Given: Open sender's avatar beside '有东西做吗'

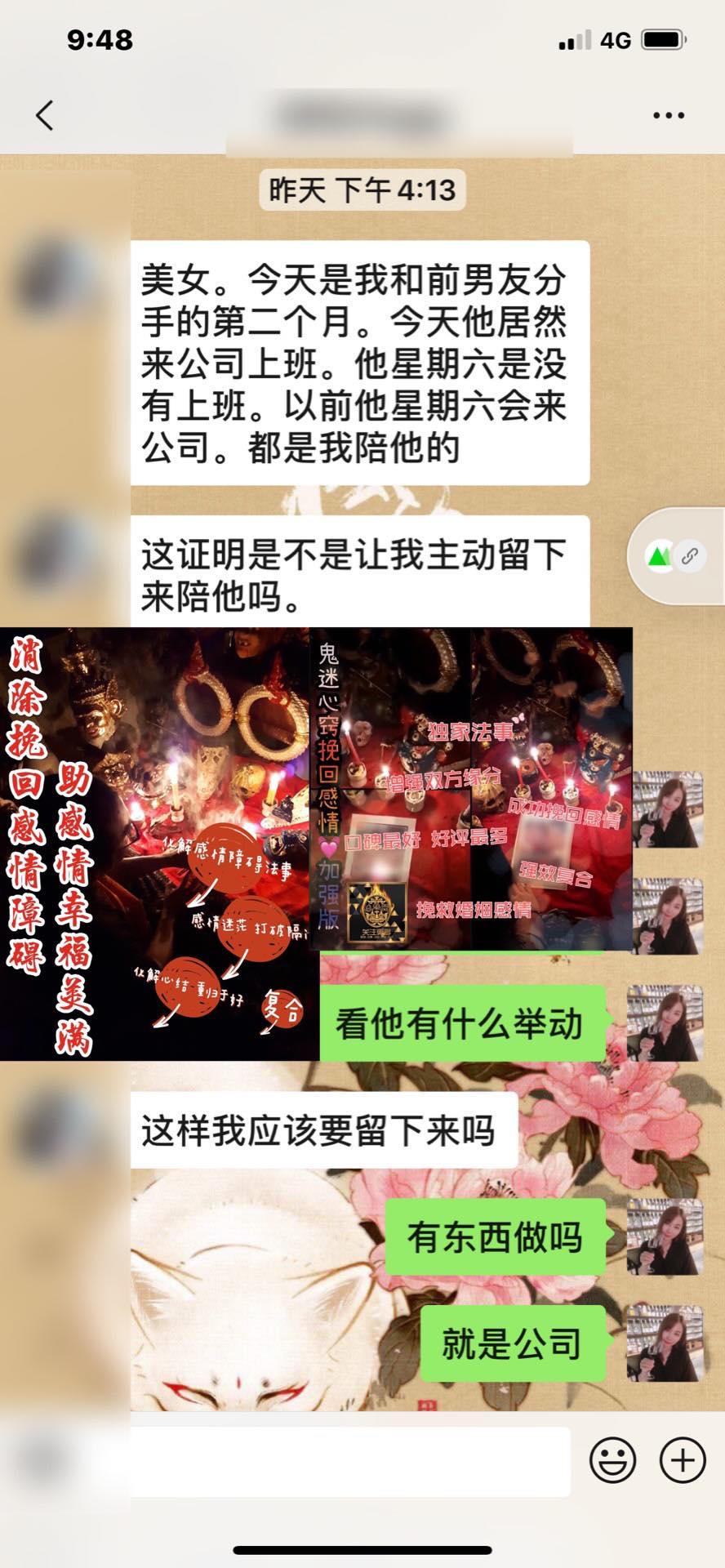Looking at the screenshot, I should tap(665, 1236).
